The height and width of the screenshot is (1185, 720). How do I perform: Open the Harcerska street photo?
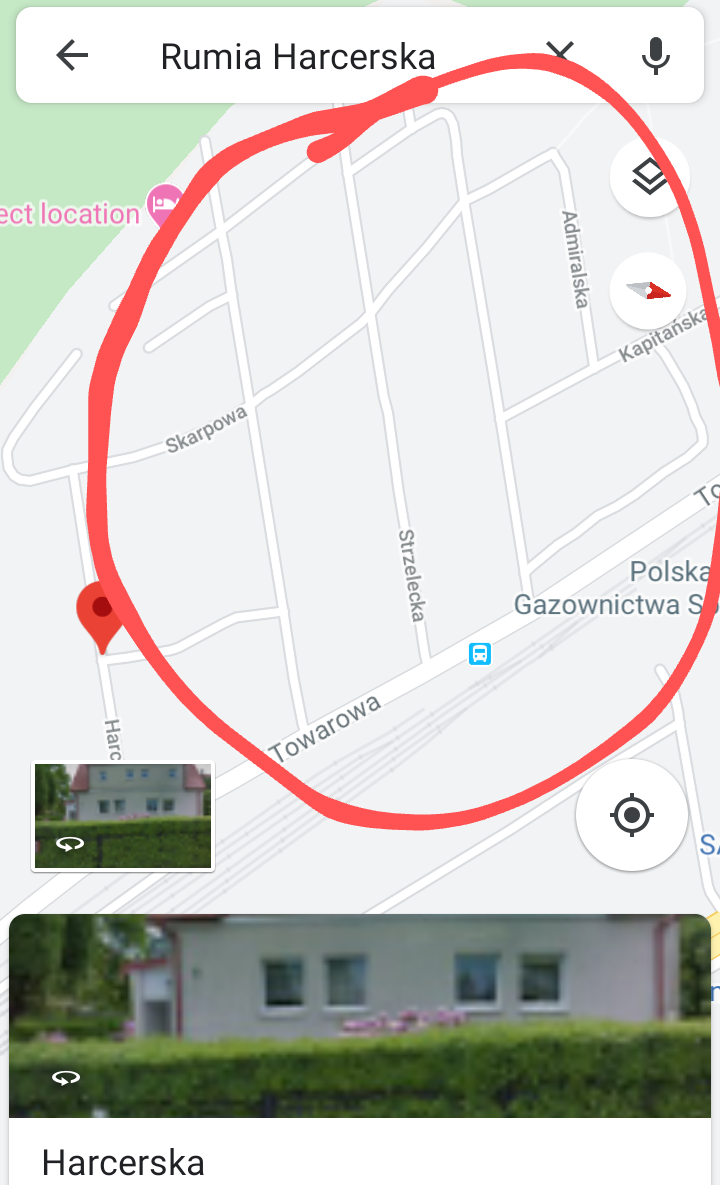tap(360, 1015)
